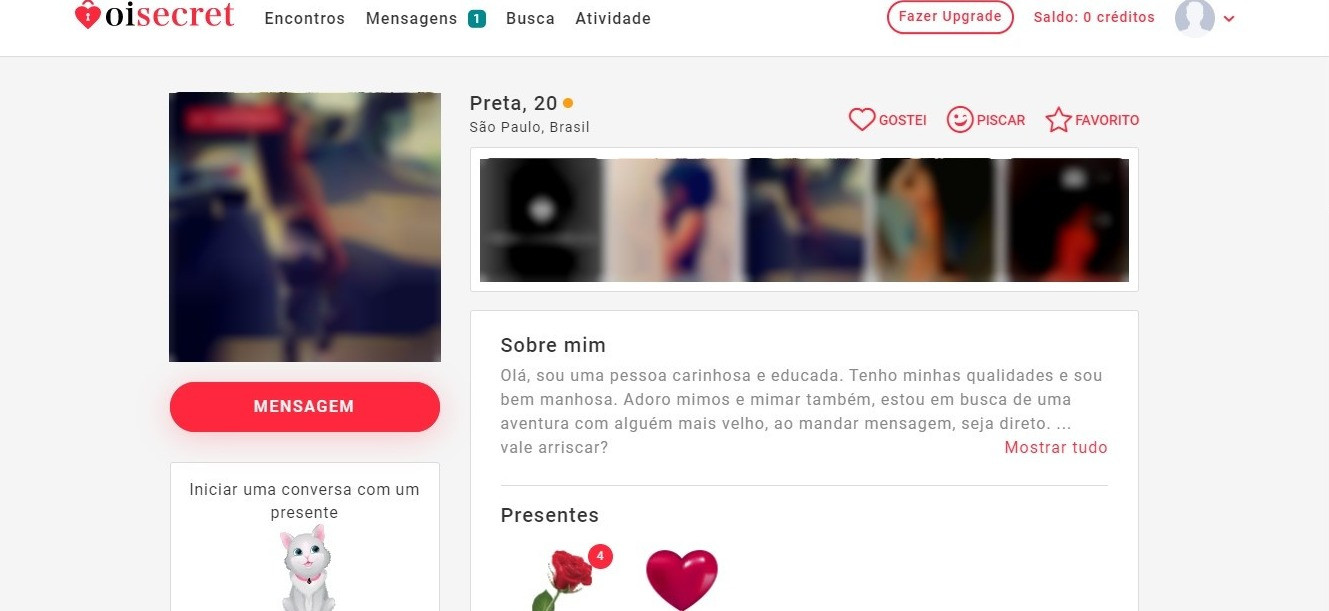This screenshot has width=1329, height=611.
Task: Tap the red Mensagem button
Action: click(304, 407)
